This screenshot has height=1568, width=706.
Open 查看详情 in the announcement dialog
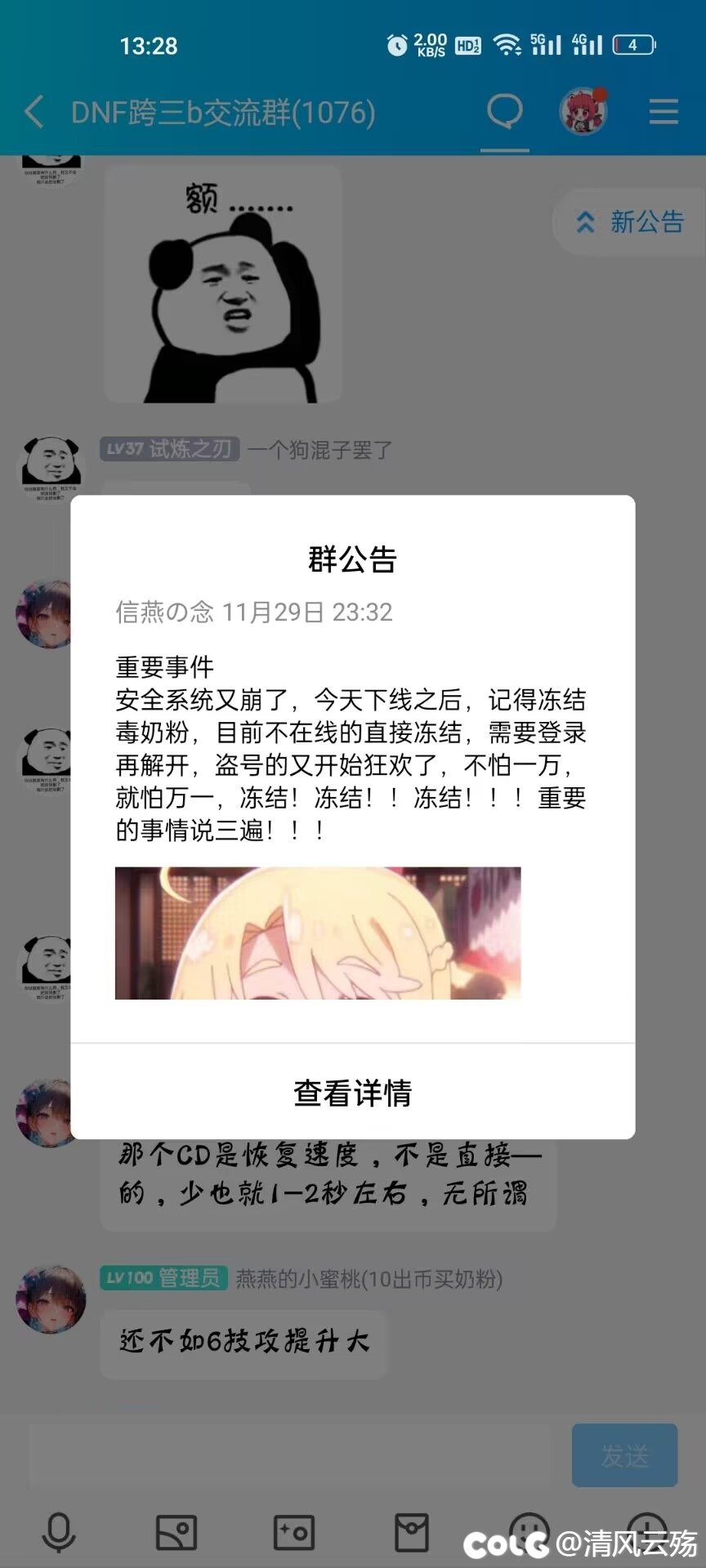click(x=352, y=1093)
